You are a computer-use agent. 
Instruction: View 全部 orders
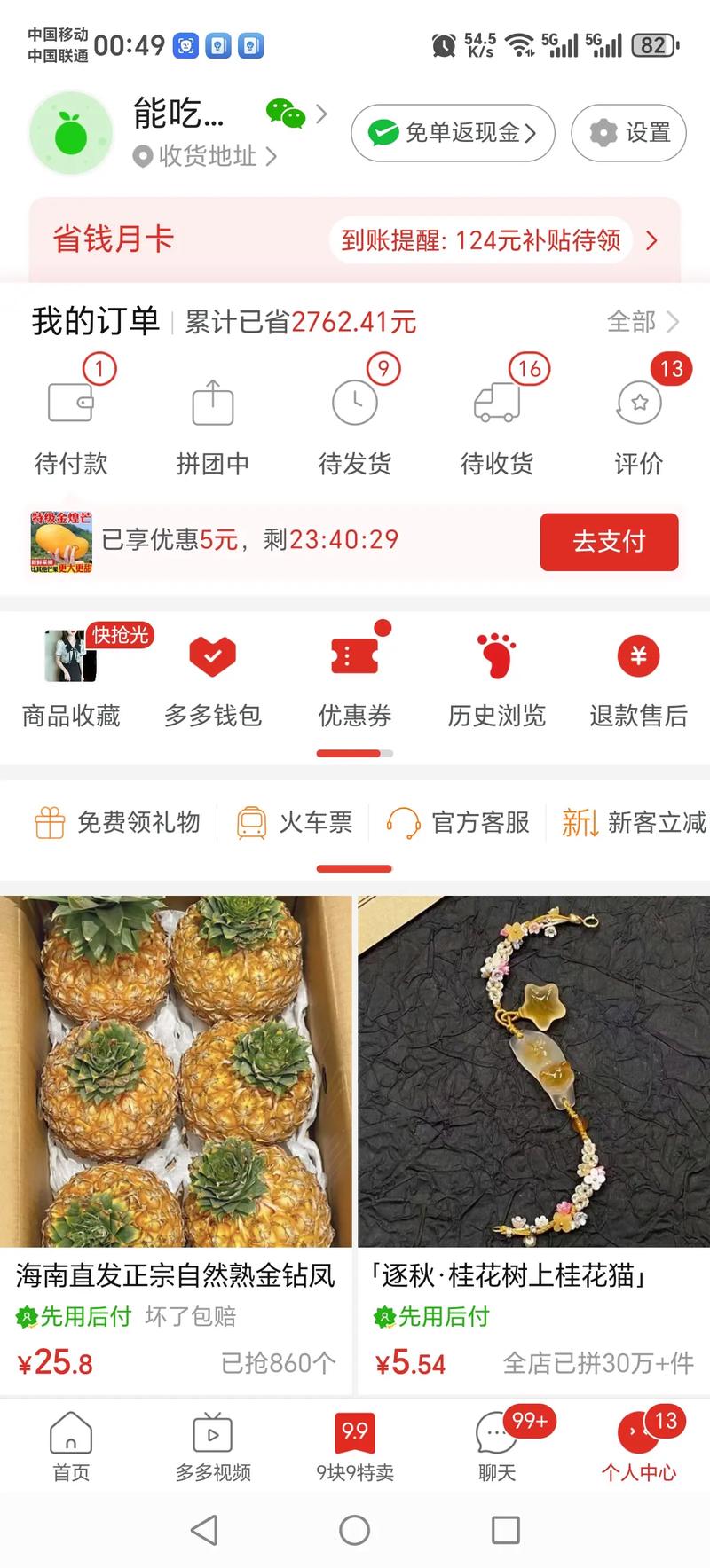coord(642,321)
